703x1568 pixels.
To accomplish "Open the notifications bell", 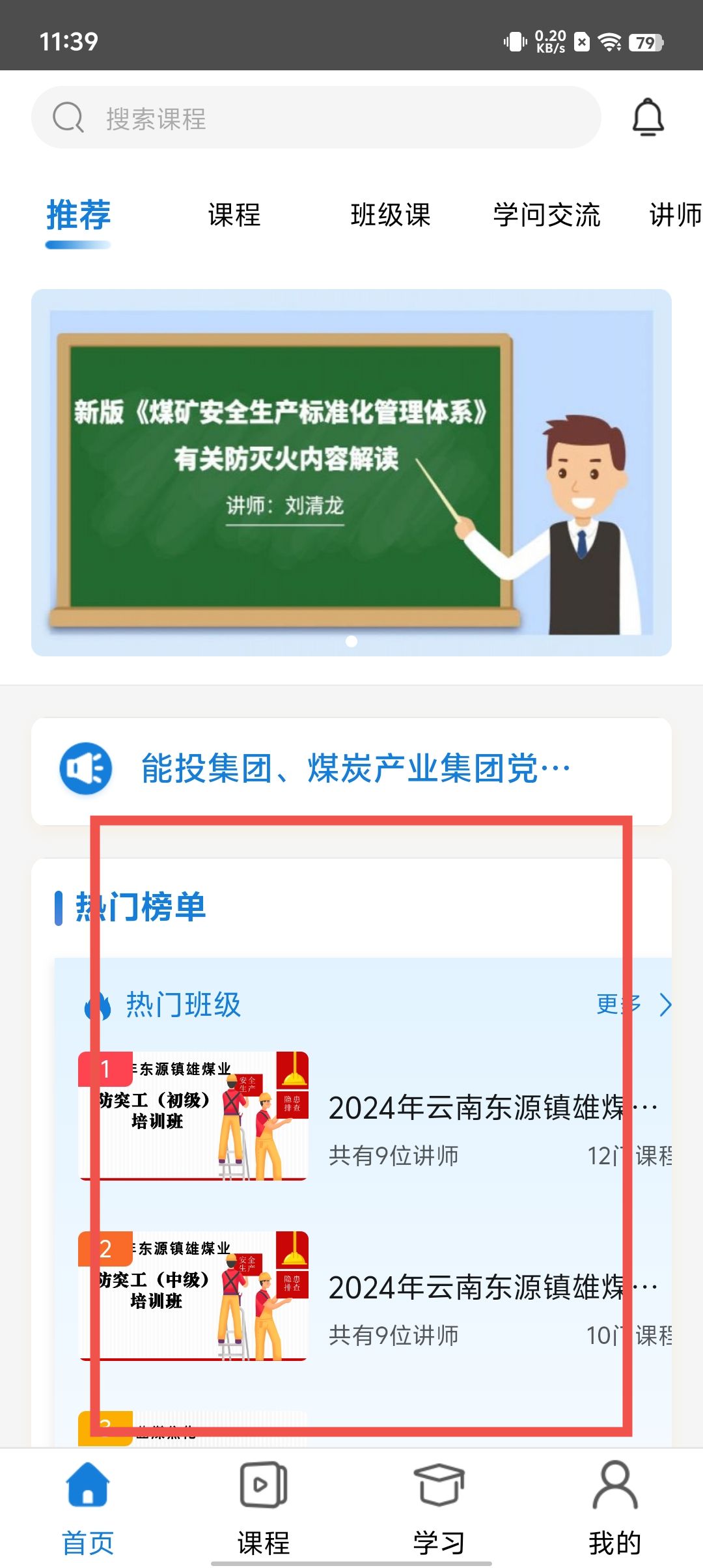I will click(648, 118).
